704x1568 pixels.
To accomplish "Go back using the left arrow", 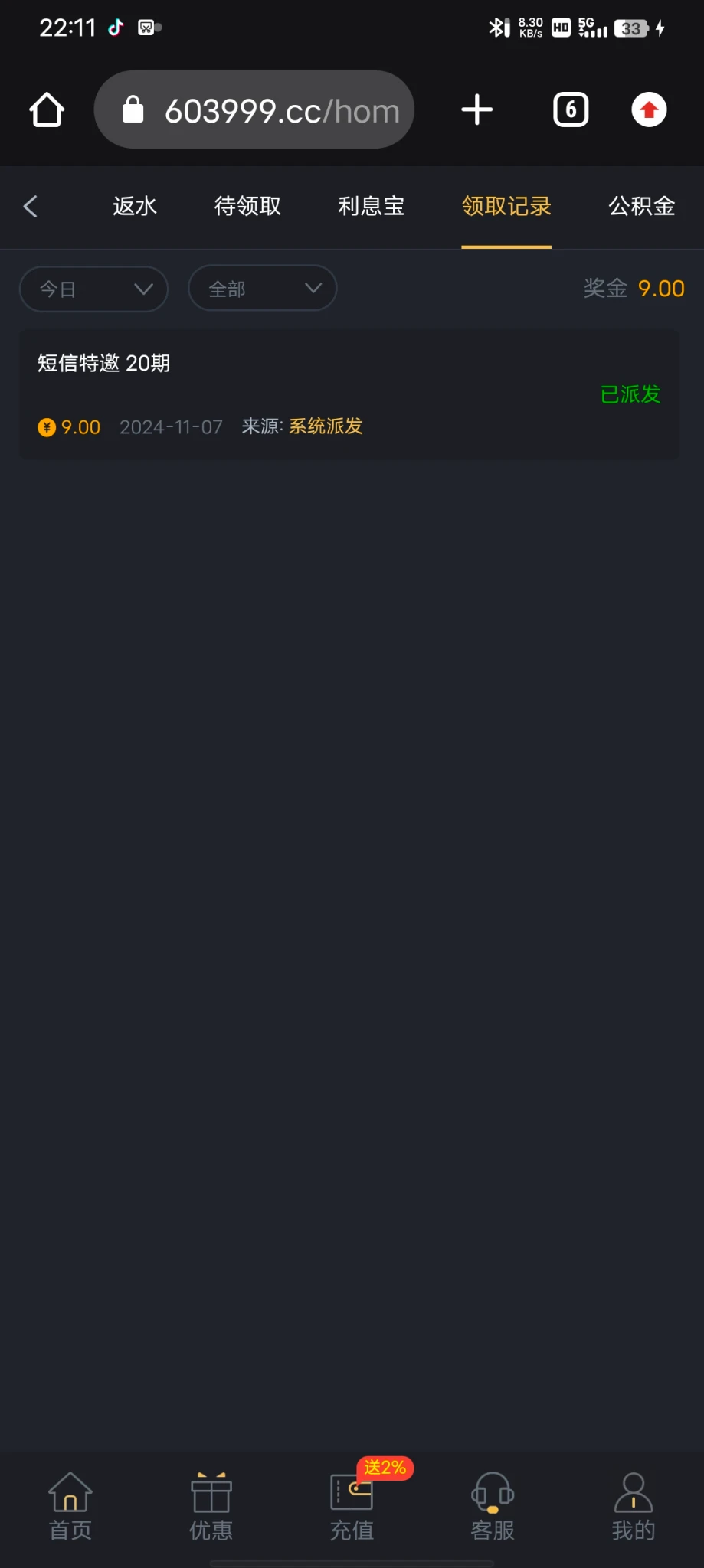I will coord(31,206).
